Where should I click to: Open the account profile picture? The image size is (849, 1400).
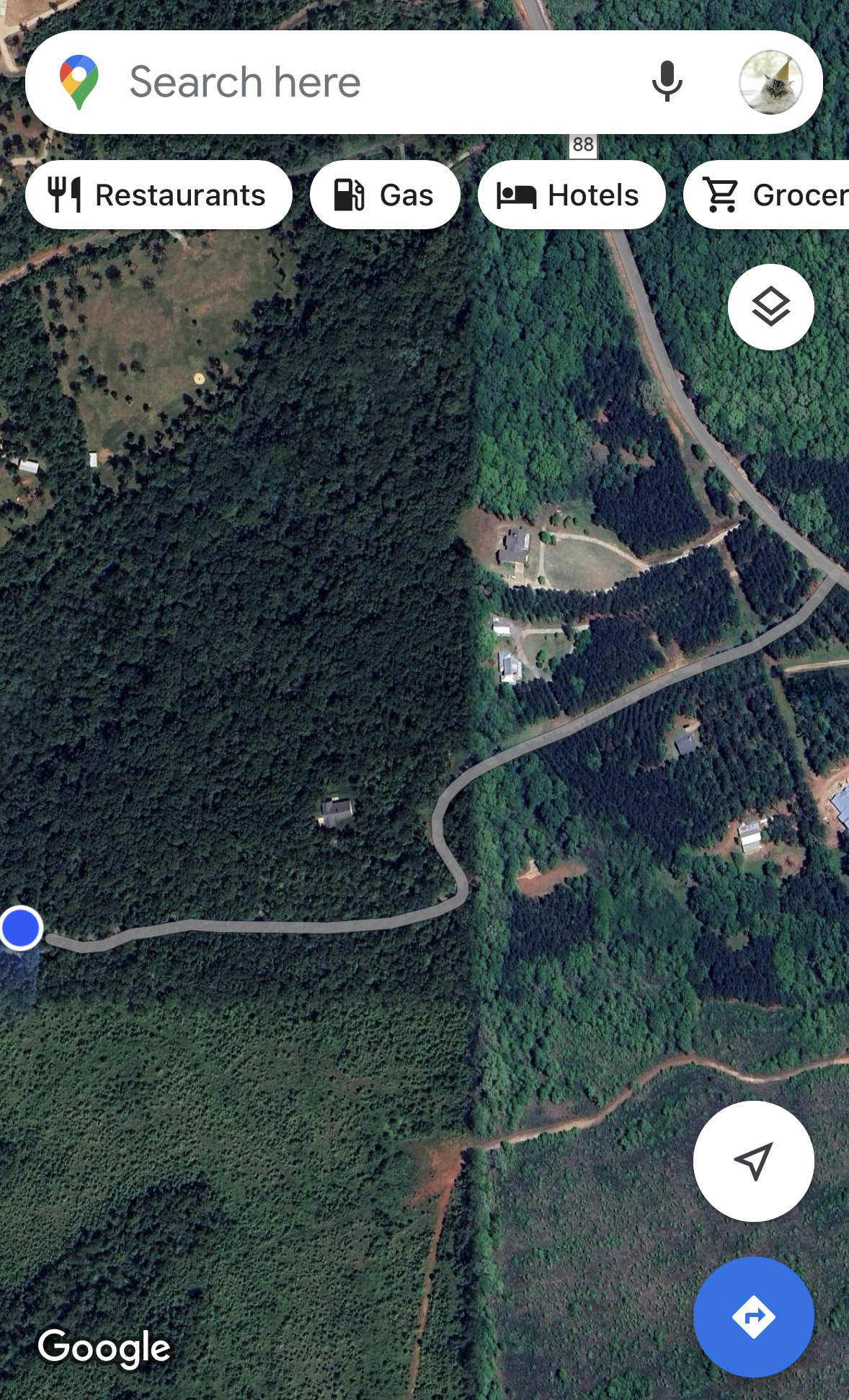(770, 82)
